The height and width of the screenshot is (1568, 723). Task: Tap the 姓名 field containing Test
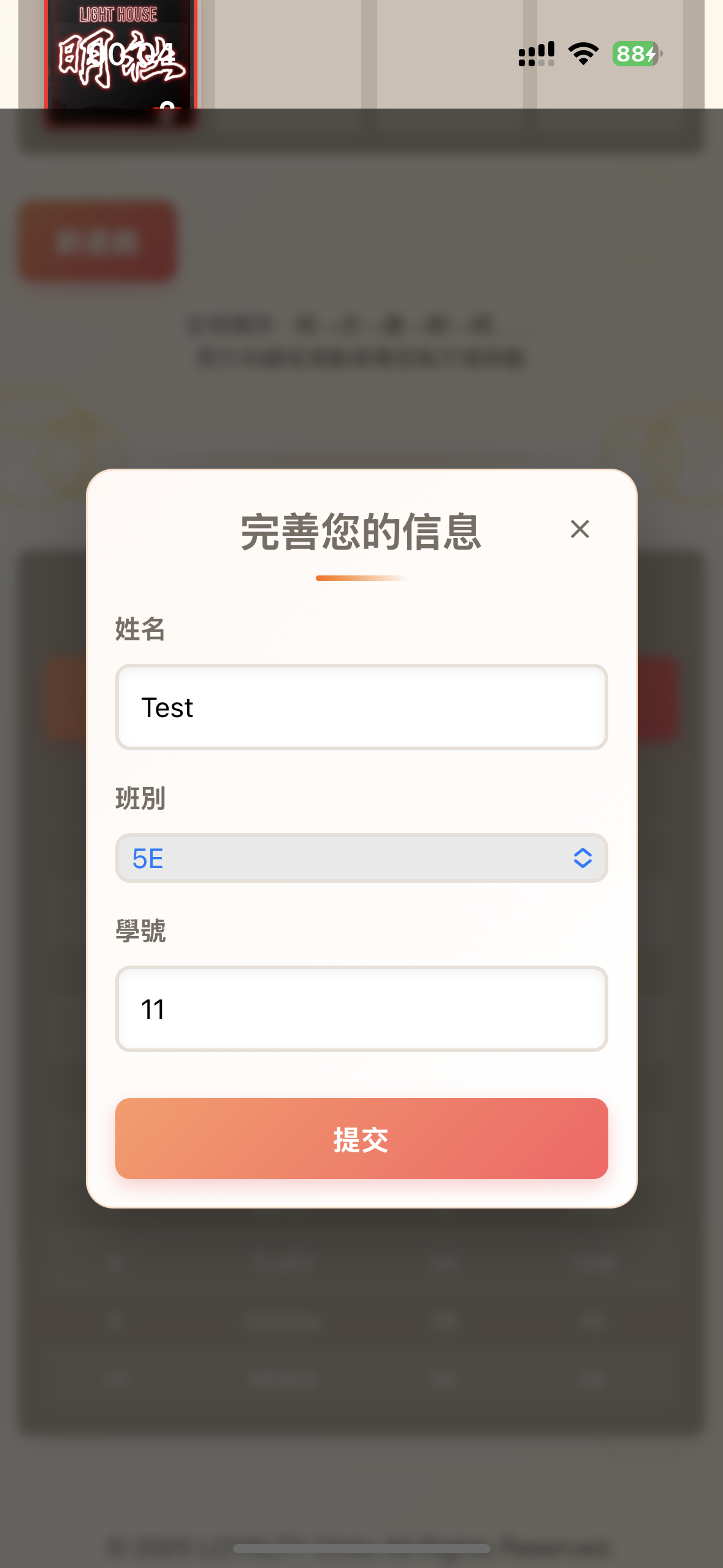[361, 707]
